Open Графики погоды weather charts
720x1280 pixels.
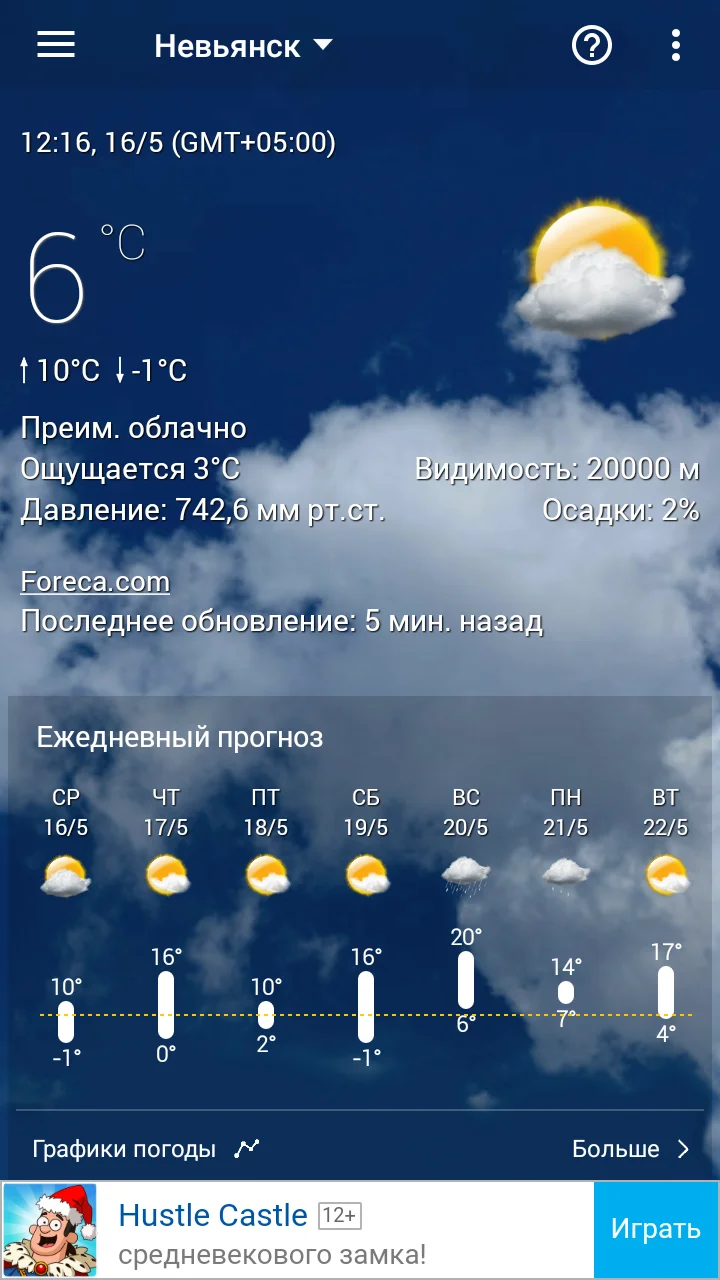coord(125,1148)
